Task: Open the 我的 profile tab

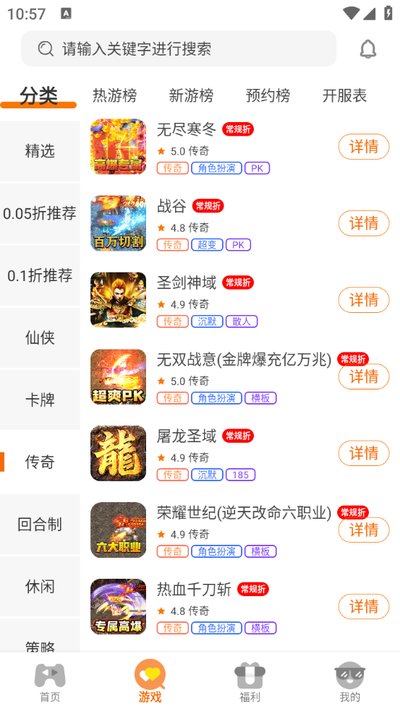Action: (x=350, y=682)
